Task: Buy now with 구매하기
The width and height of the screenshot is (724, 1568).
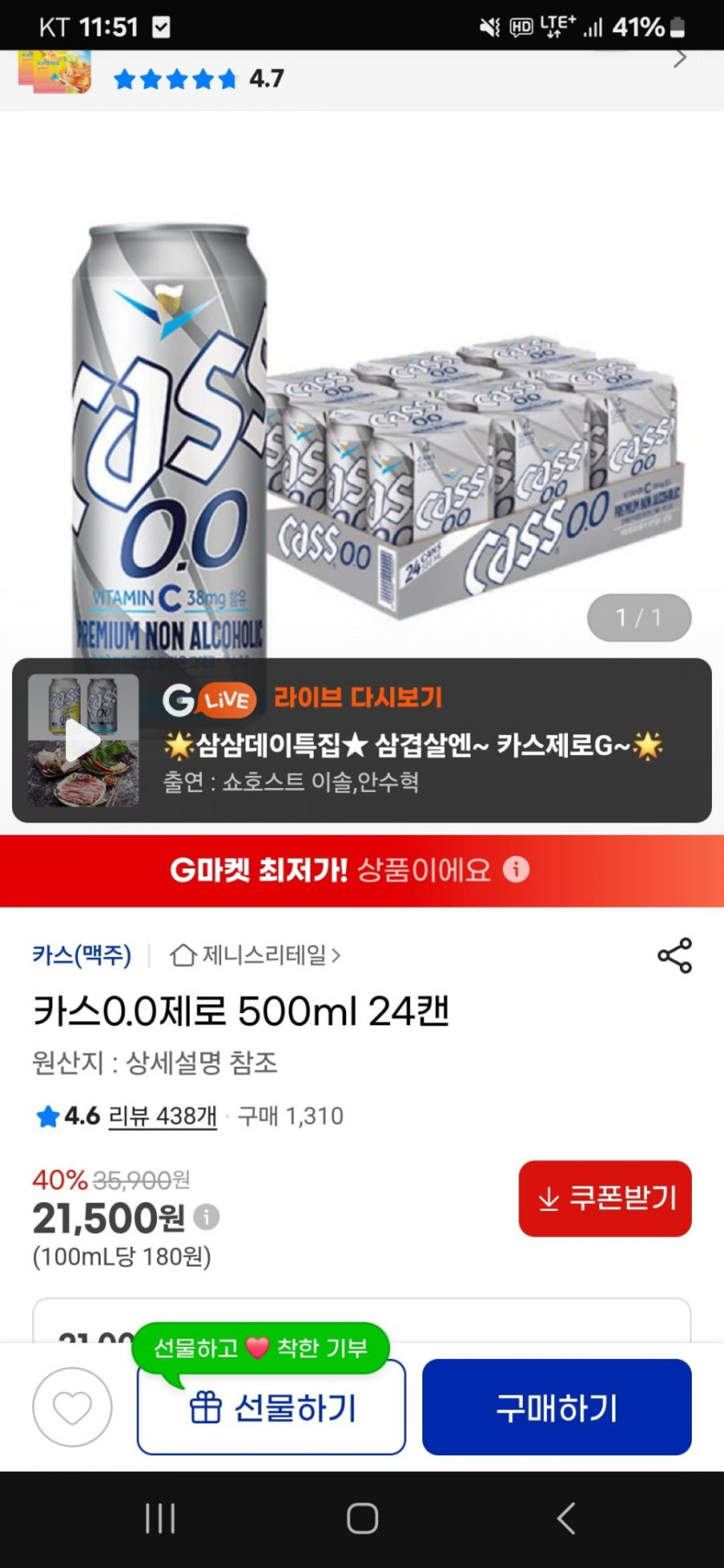Action: click(x=557, y=1407)
